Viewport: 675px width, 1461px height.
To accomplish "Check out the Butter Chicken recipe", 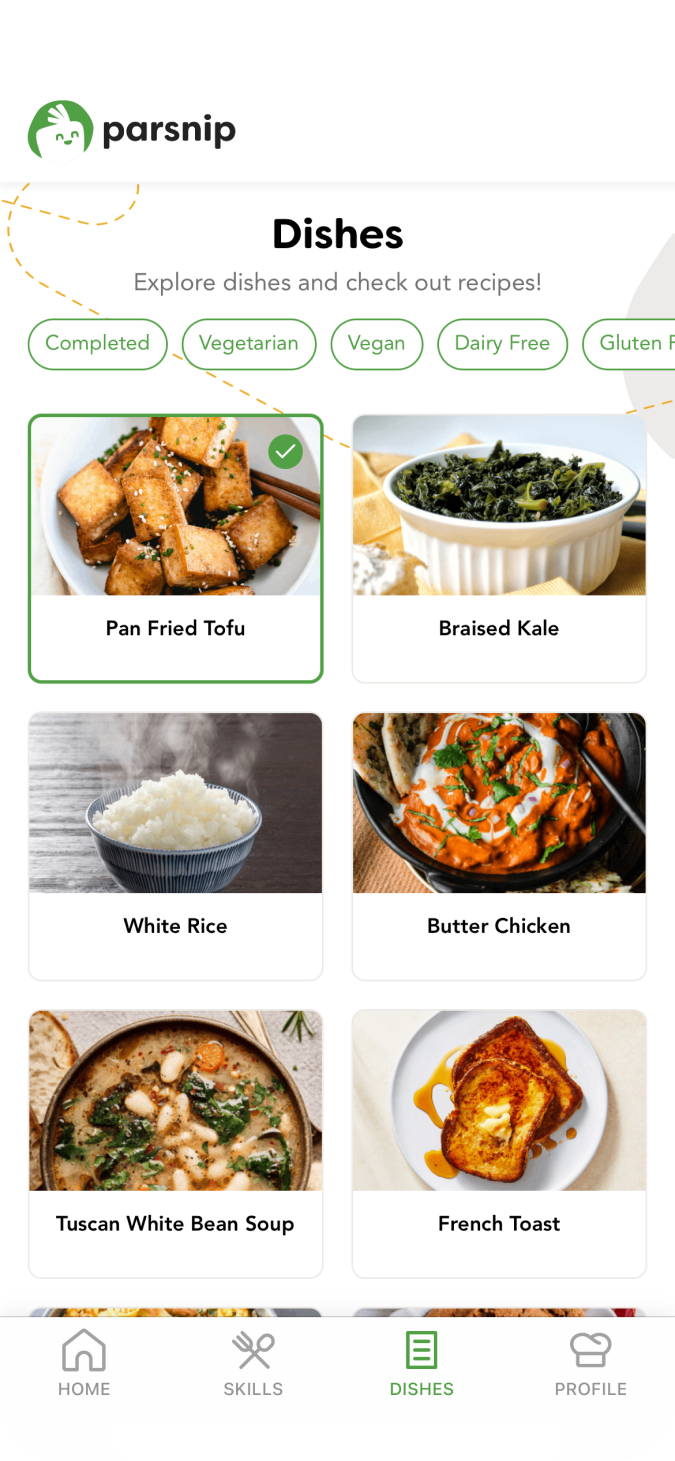I will point(499,846).
